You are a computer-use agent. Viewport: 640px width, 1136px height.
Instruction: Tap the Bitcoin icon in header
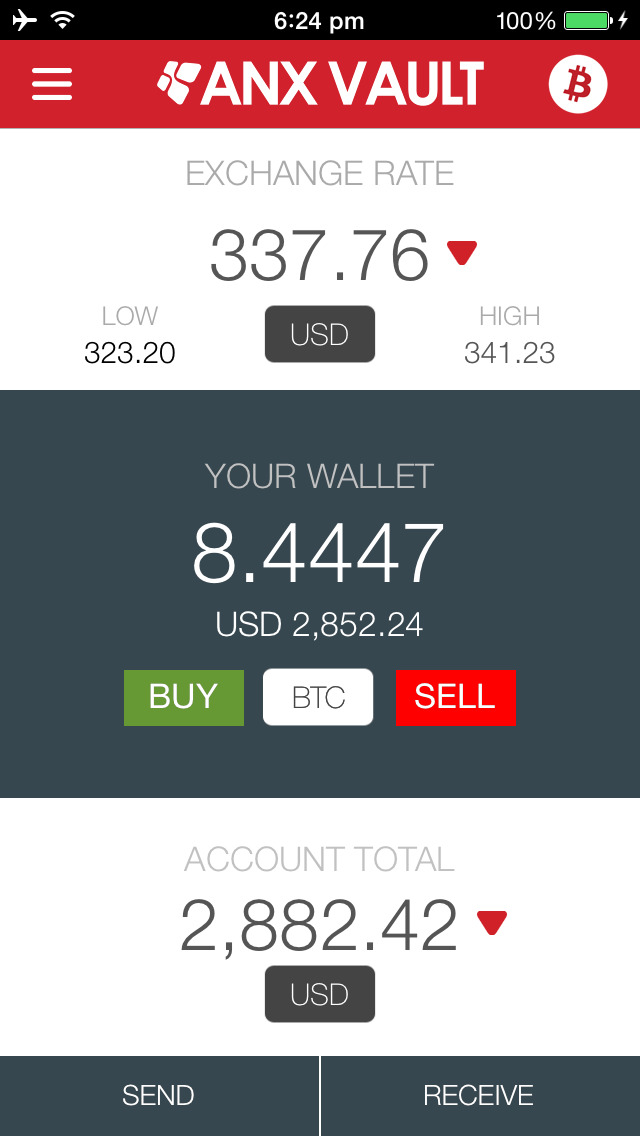[x=578, y=84]
